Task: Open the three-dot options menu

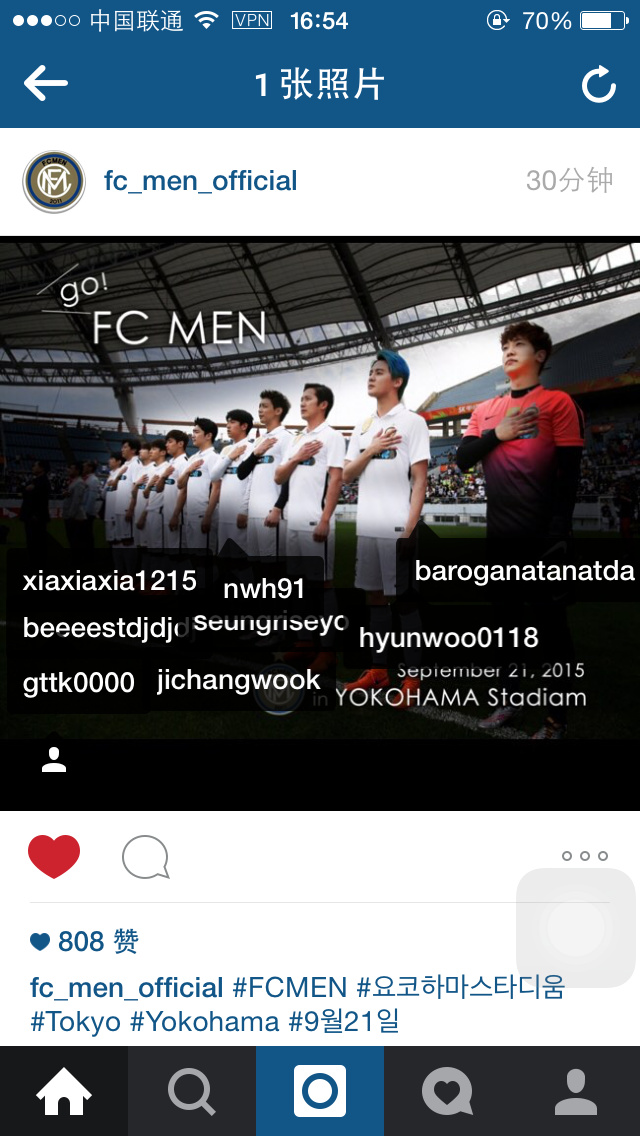Action: 585,856
